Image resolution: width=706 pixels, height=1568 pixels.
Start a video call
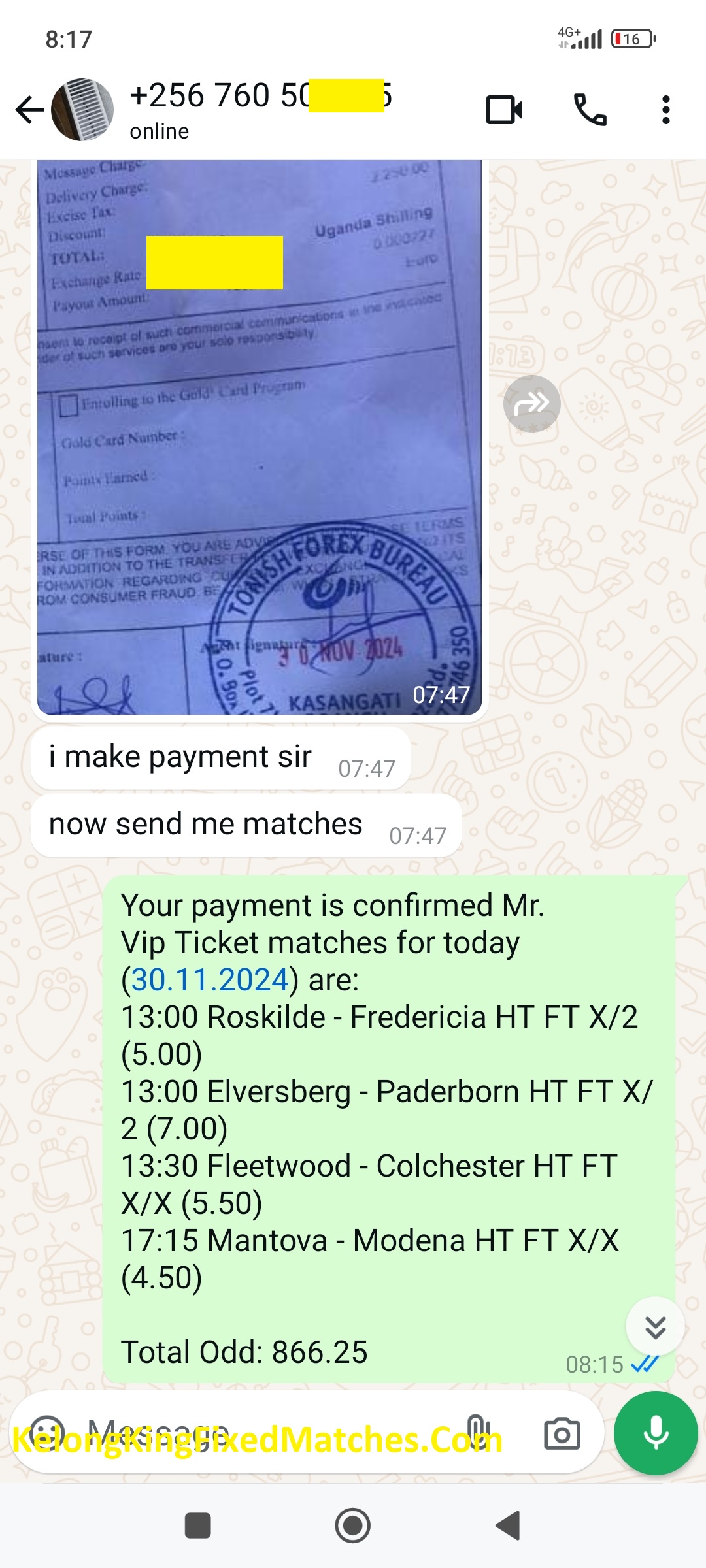[x=503, y=110]
